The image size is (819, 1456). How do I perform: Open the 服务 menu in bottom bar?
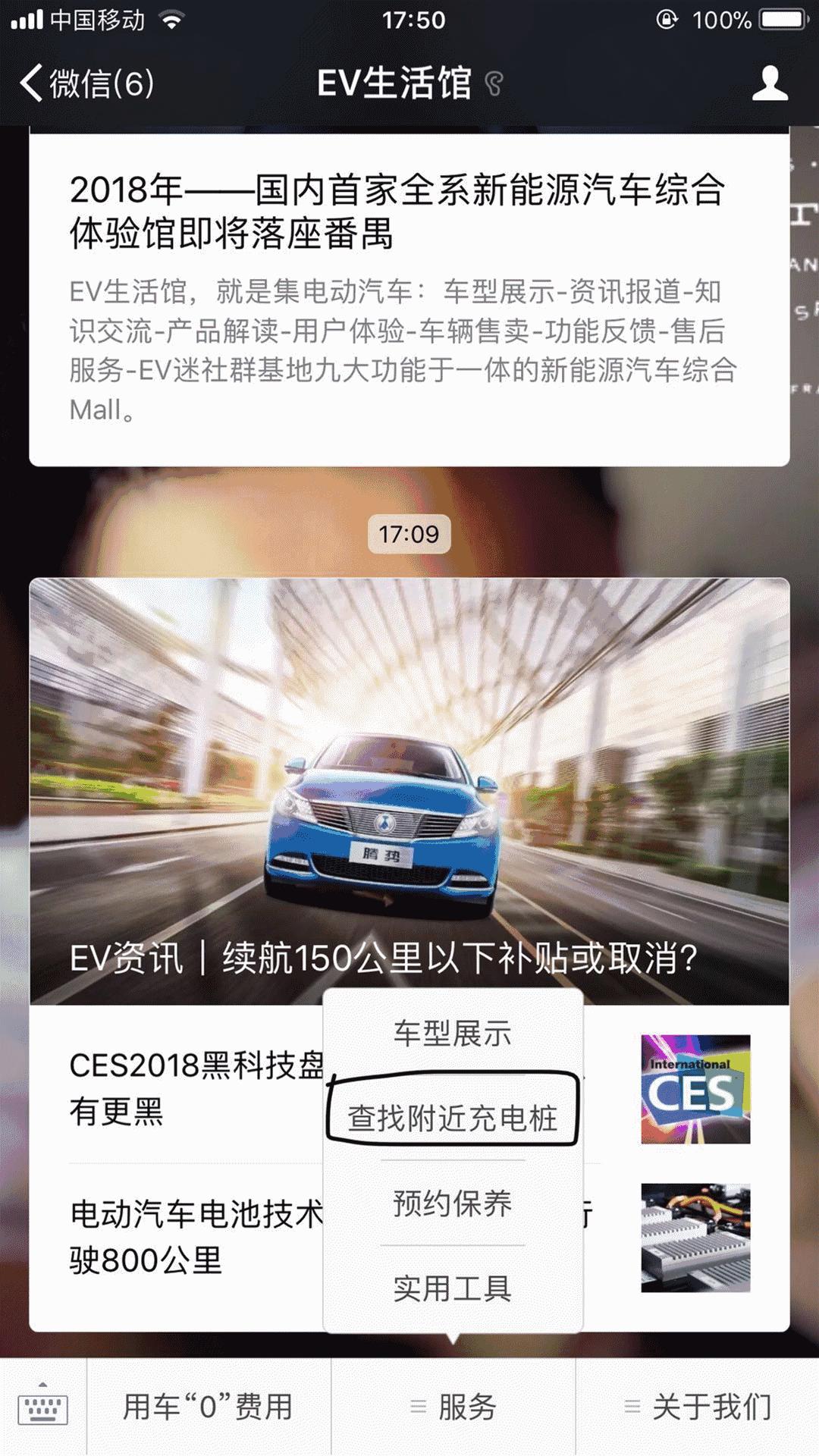[453, 1407]
